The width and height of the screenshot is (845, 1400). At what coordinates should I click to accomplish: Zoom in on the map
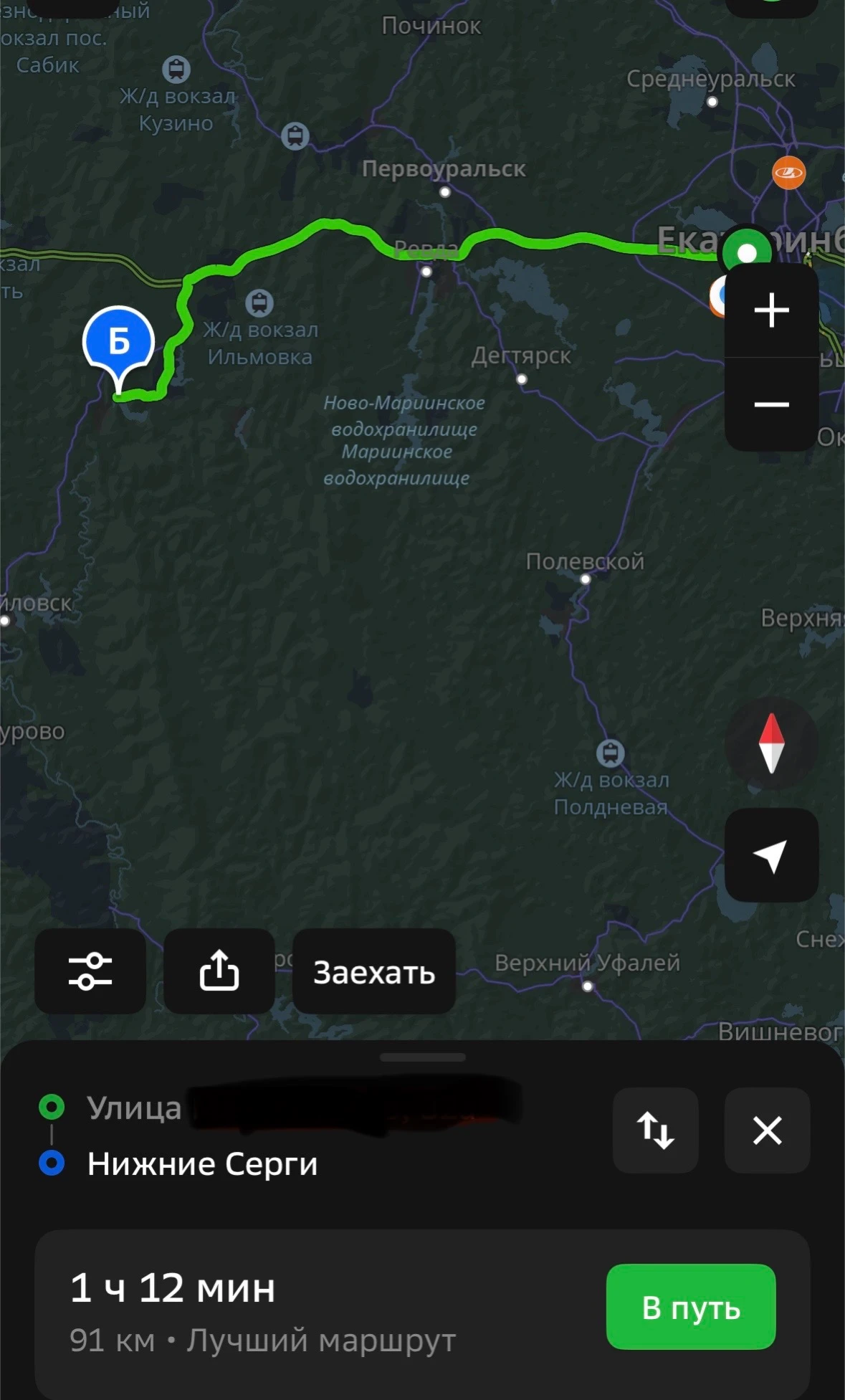point(771,311)
